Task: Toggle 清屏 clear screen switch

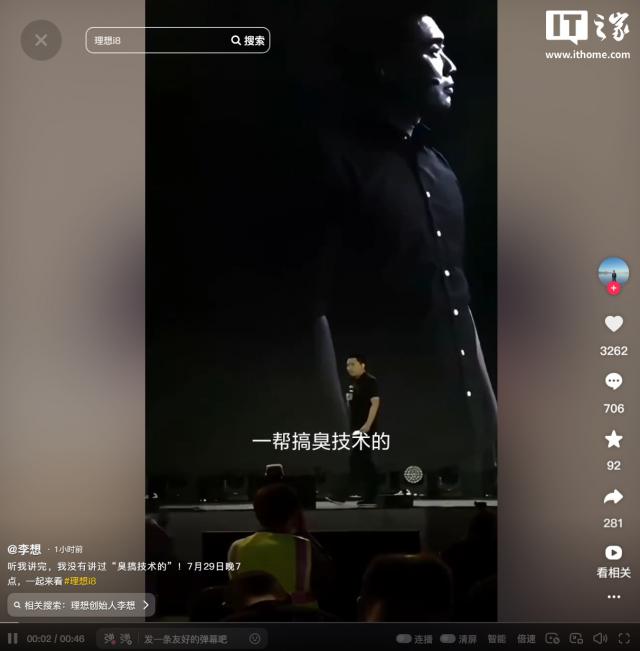Action: point(448,638)
